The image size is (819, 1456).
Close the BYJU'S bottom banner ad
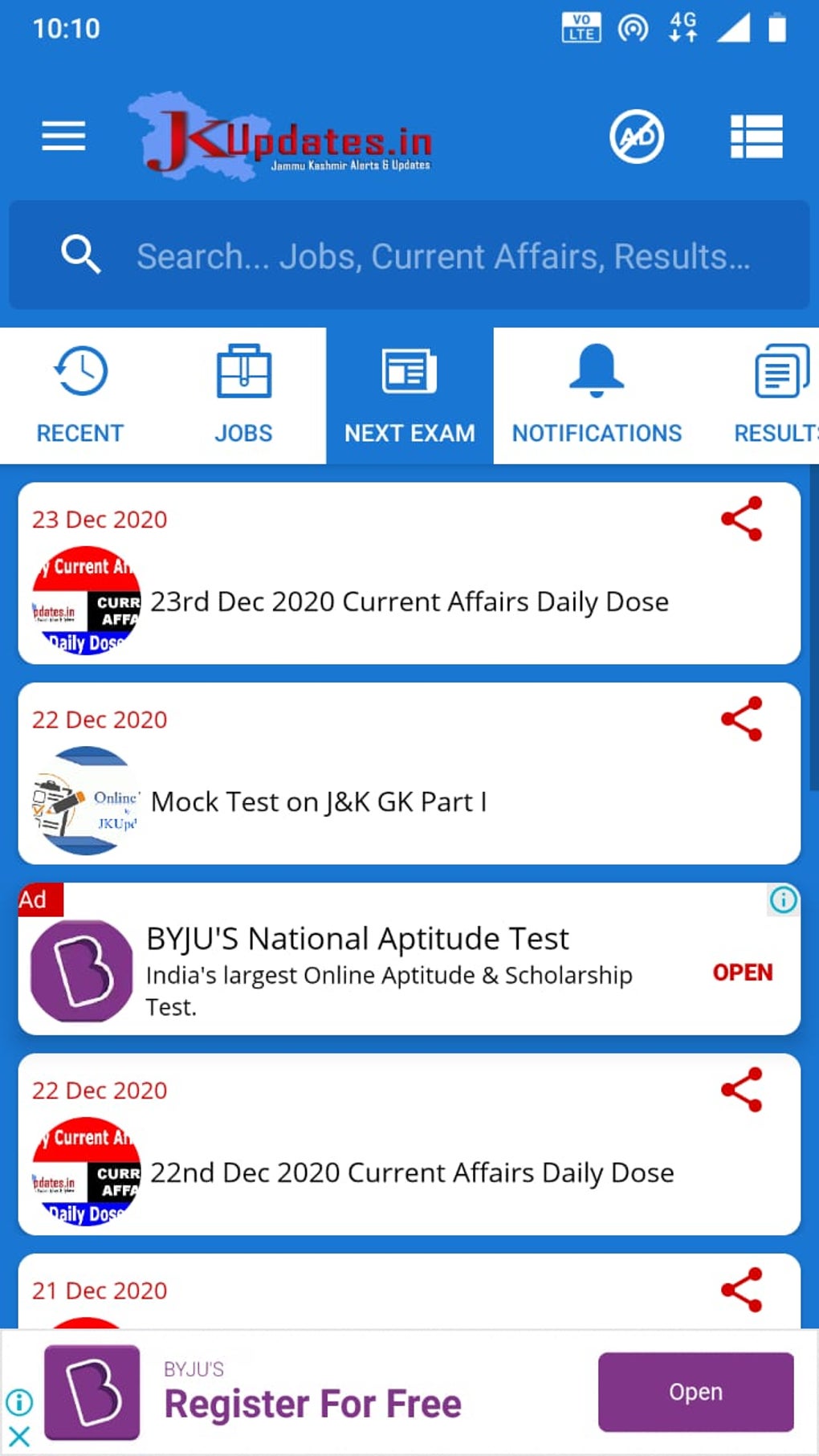click(x=19, y=1437)
